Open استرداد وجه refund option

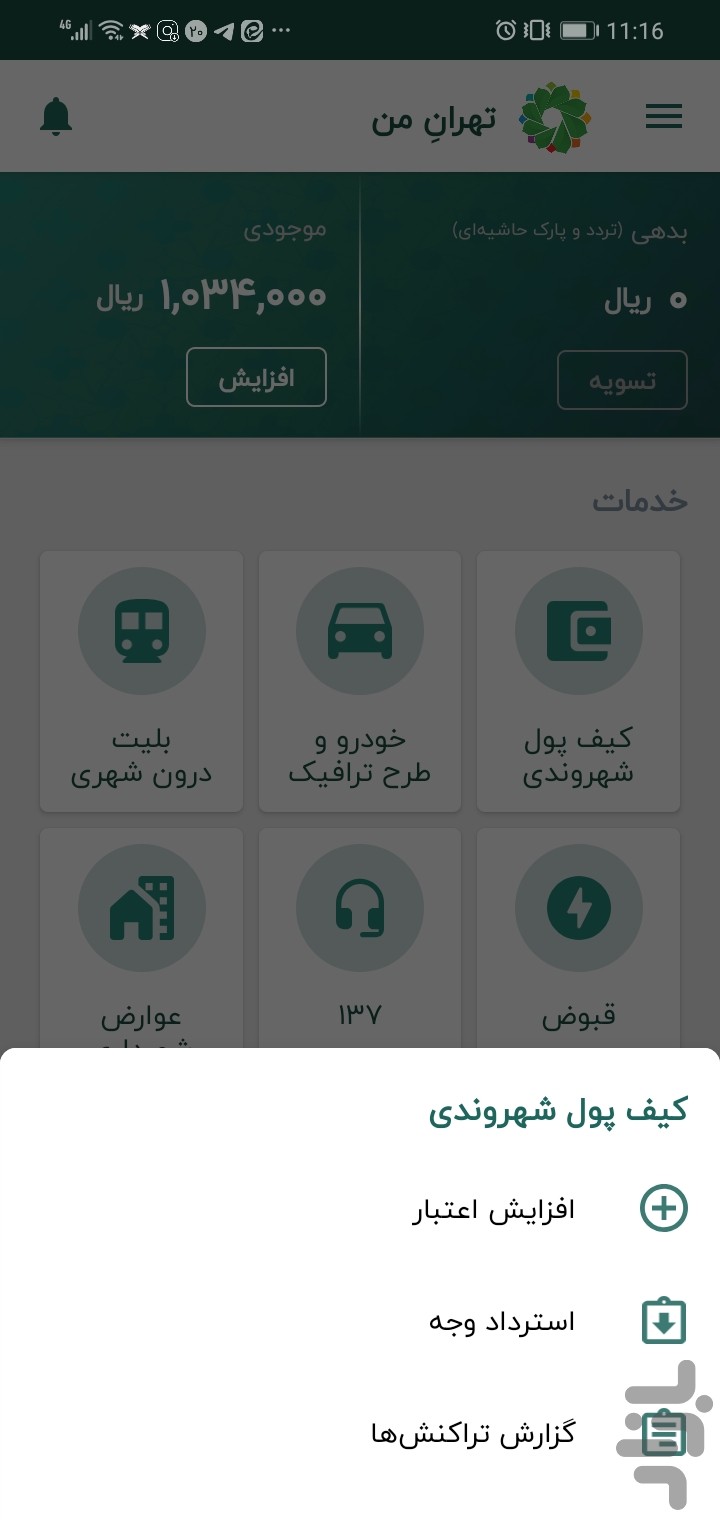click(502, 1322)
